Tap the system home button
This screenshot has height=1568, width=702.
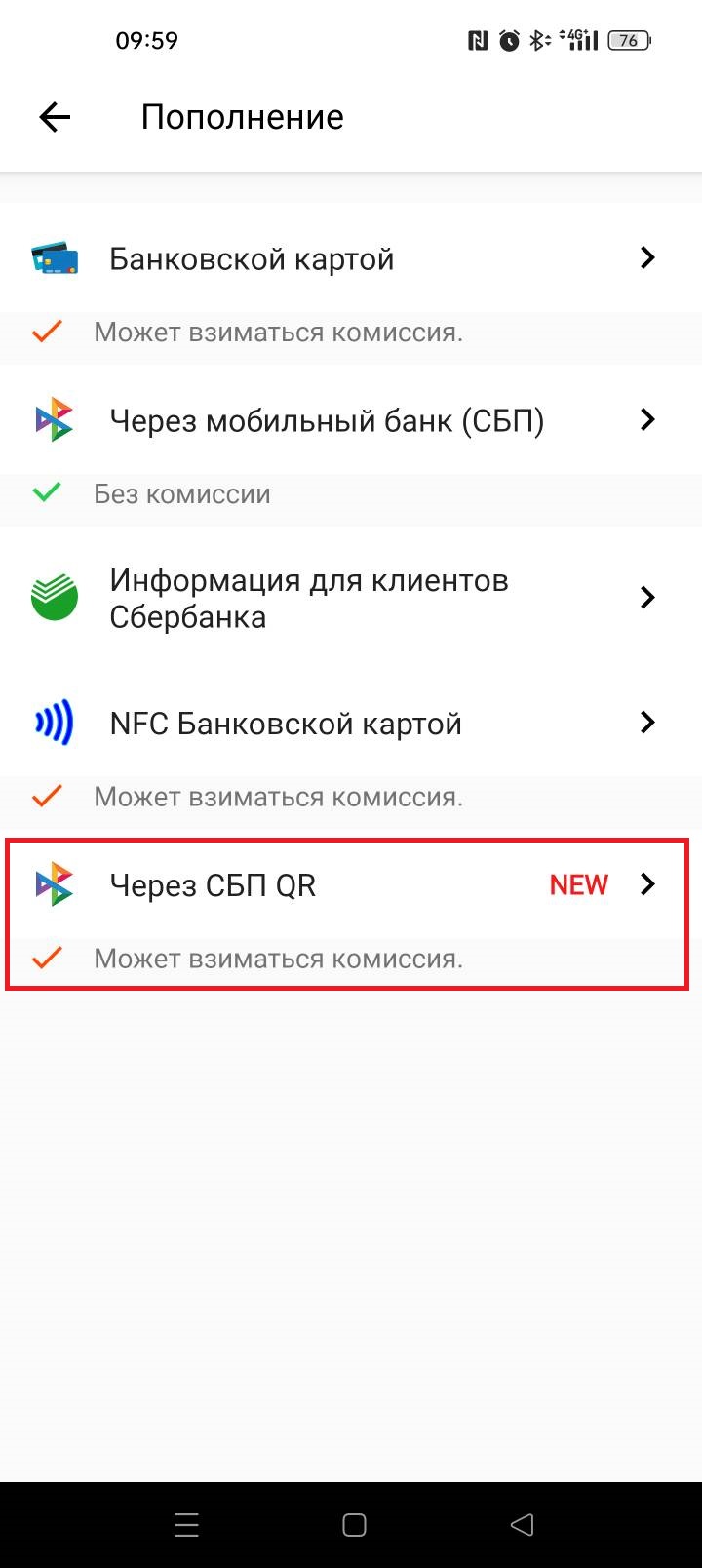pos(354,1524)
